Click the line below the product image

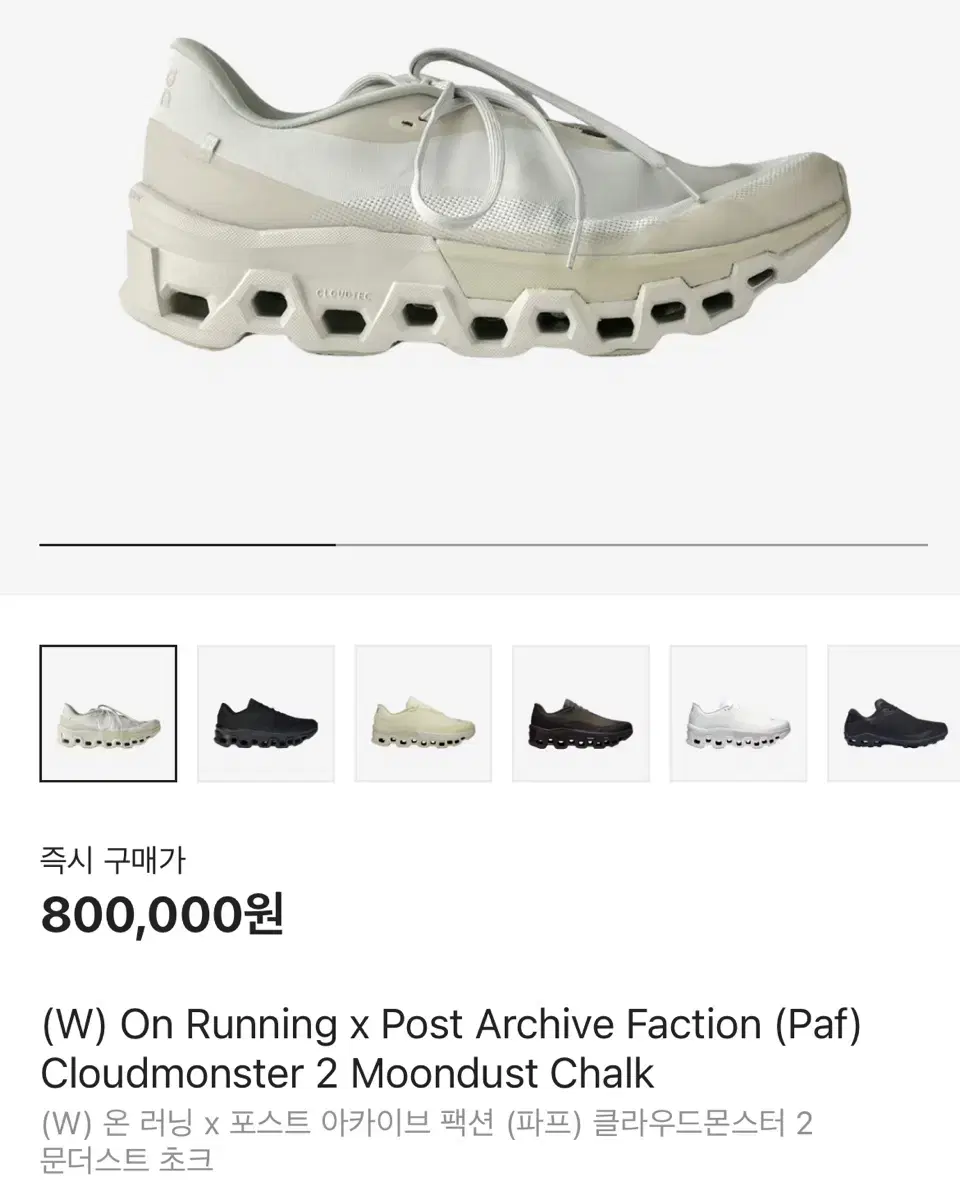click(480, 541)
